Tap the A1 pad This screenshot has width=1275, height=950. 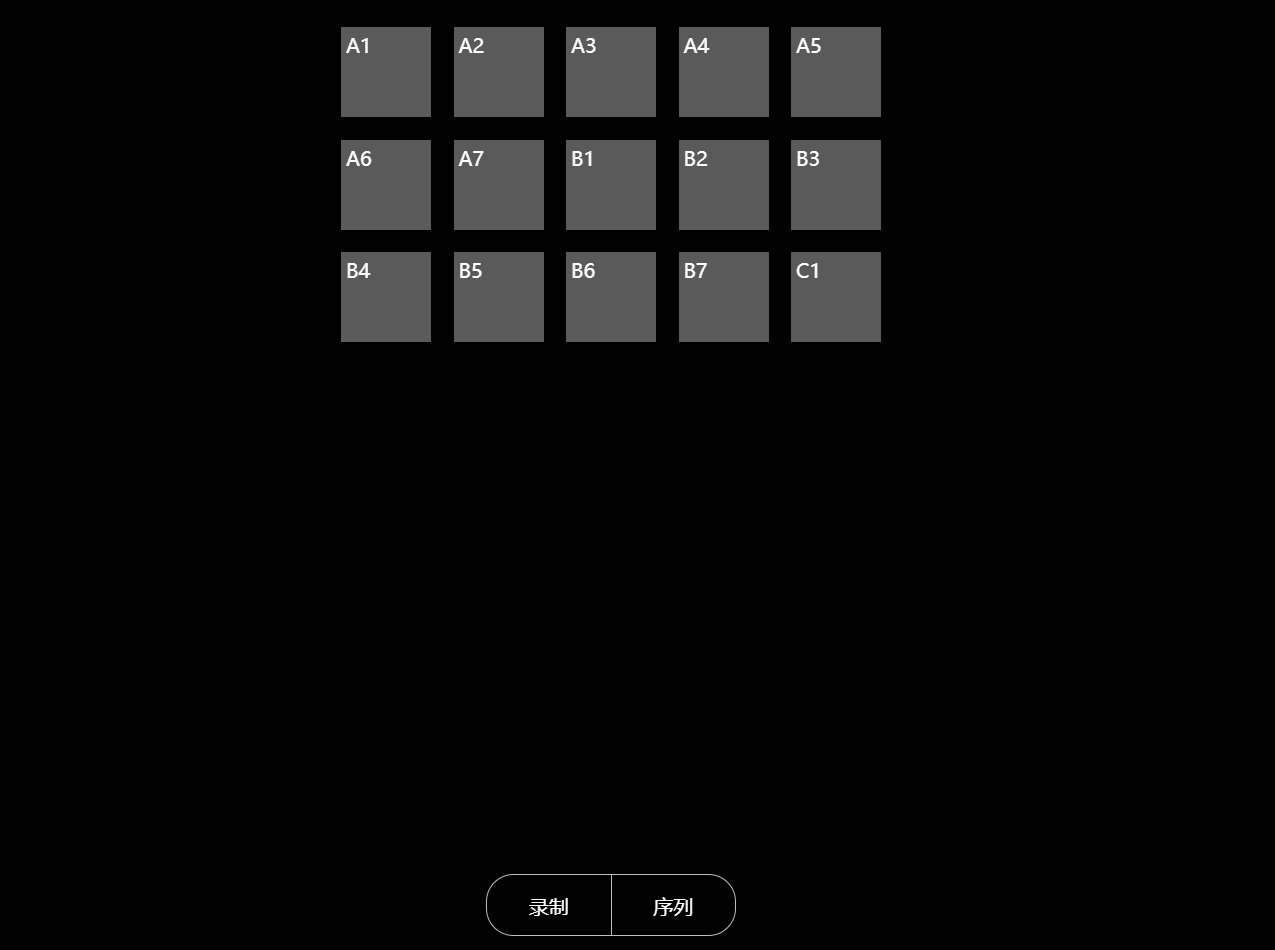click(386, 72)
